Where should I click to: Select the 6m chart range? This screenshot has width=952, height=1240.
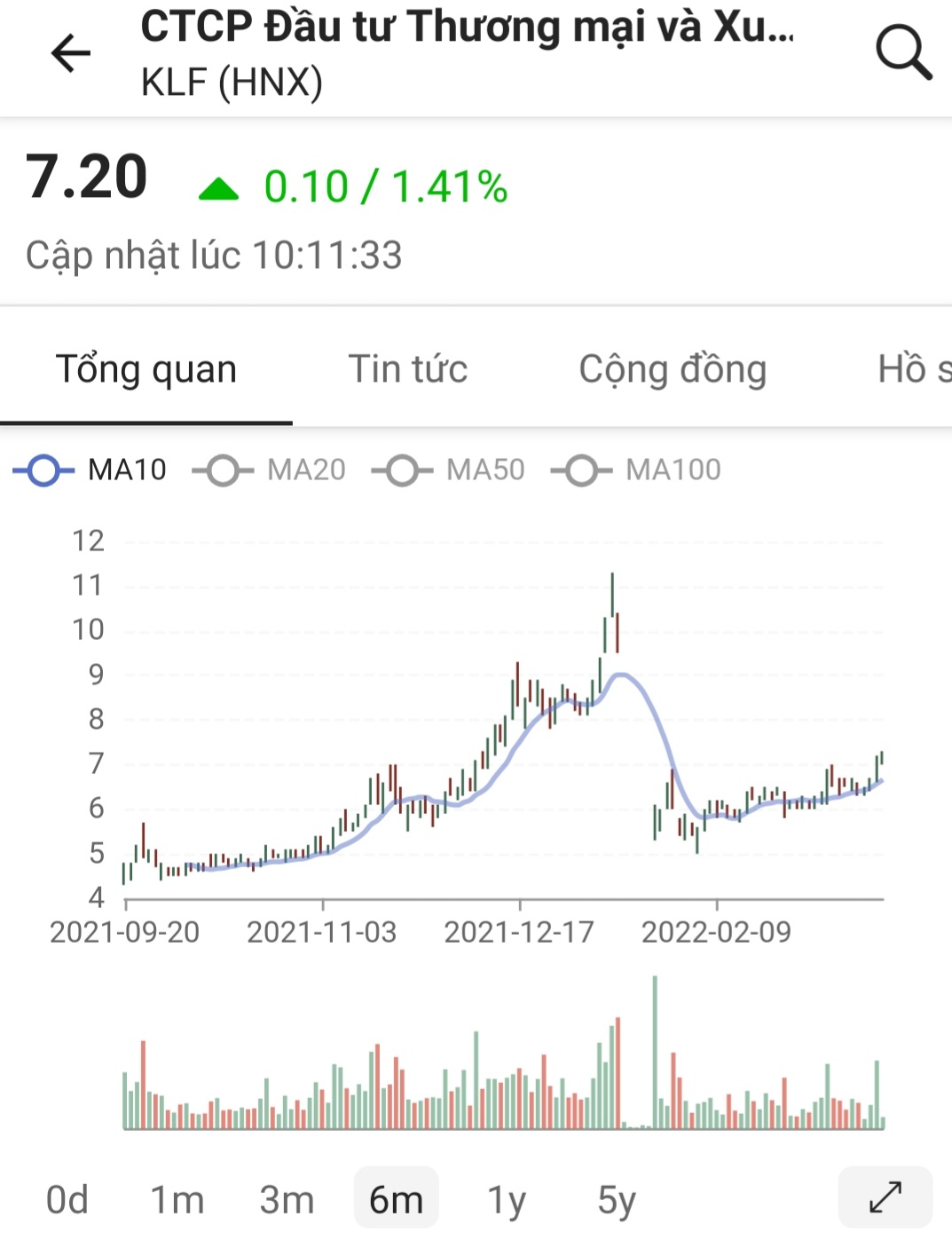coord(396,1200)
